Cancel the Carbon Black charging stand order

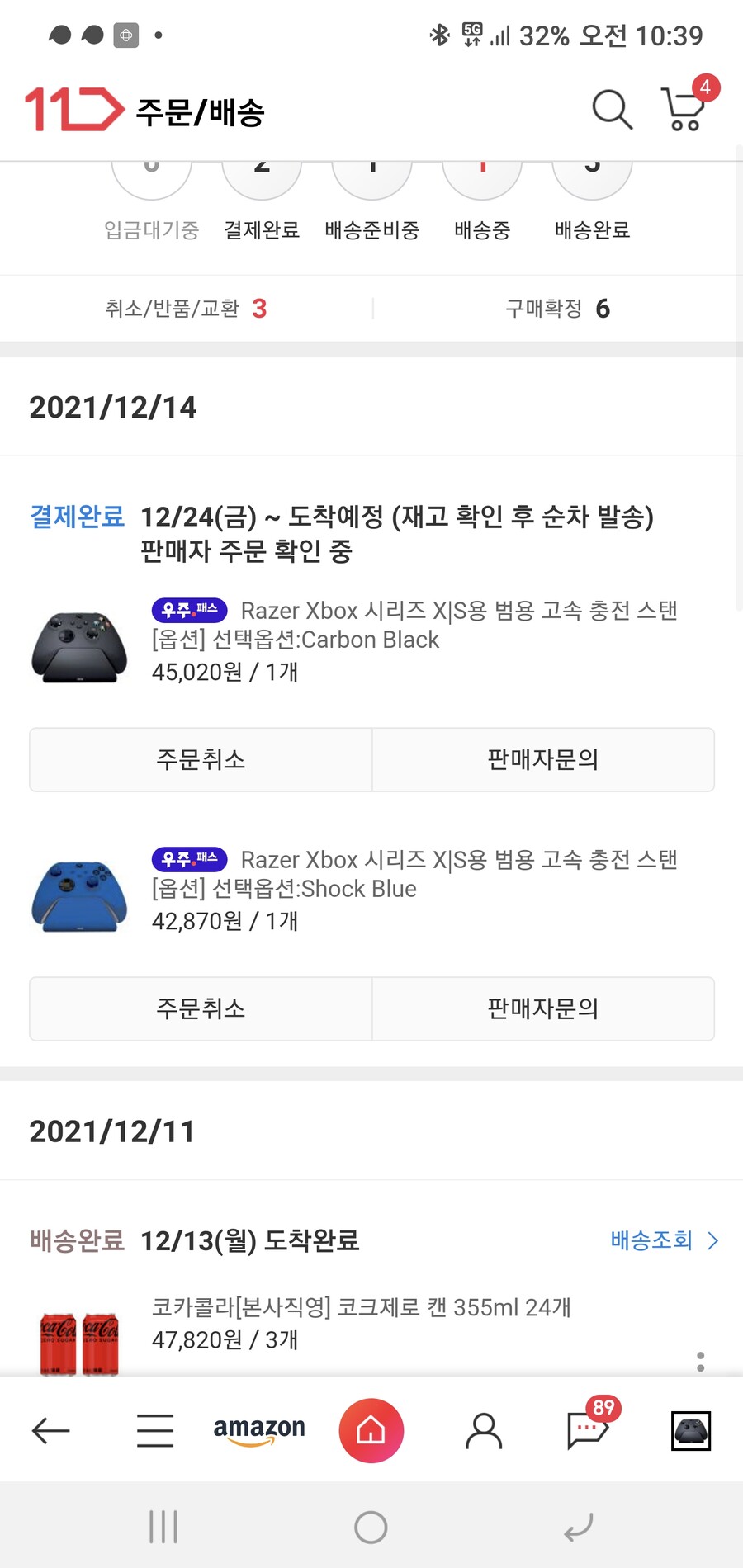point(201,760)
